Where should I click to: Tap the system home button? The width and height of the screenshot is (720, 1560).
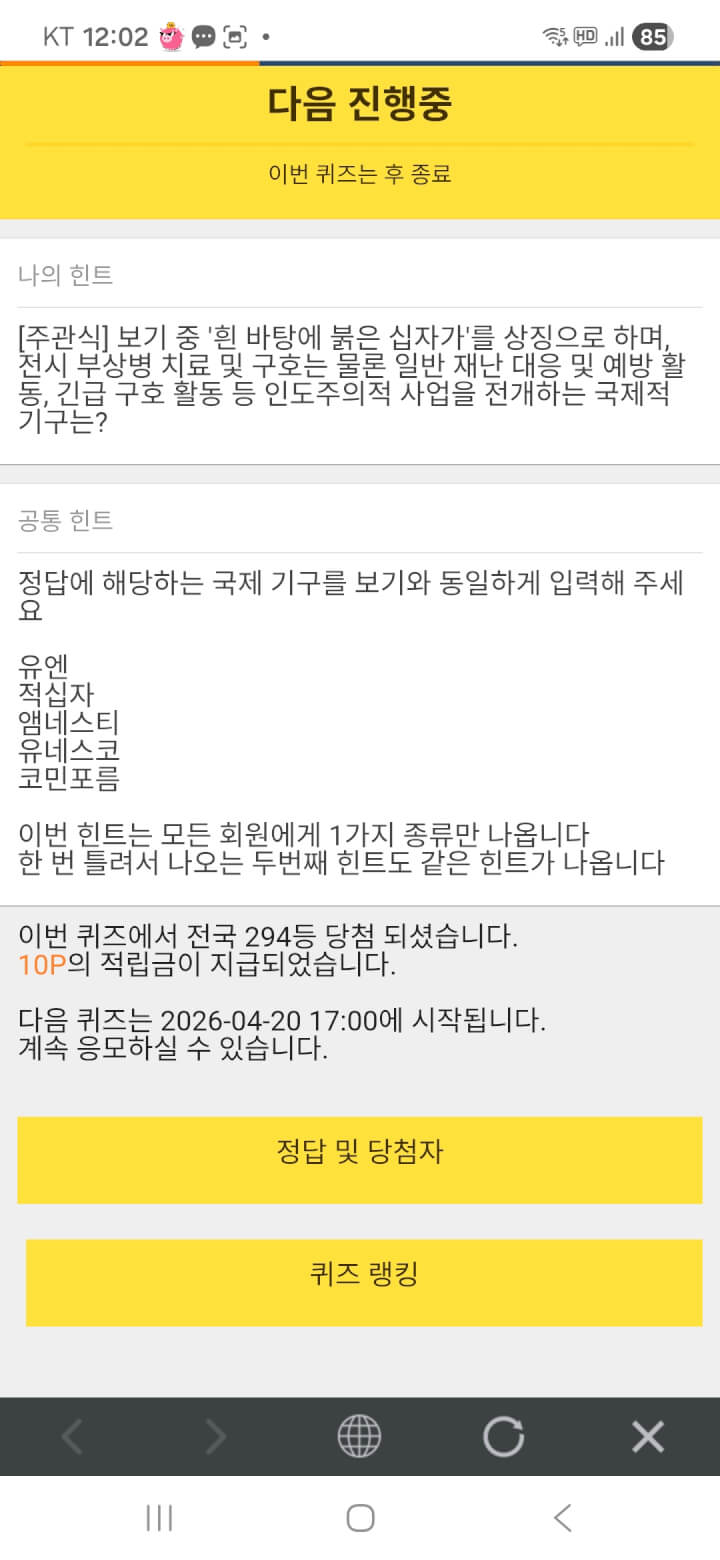click(360, 1518)
